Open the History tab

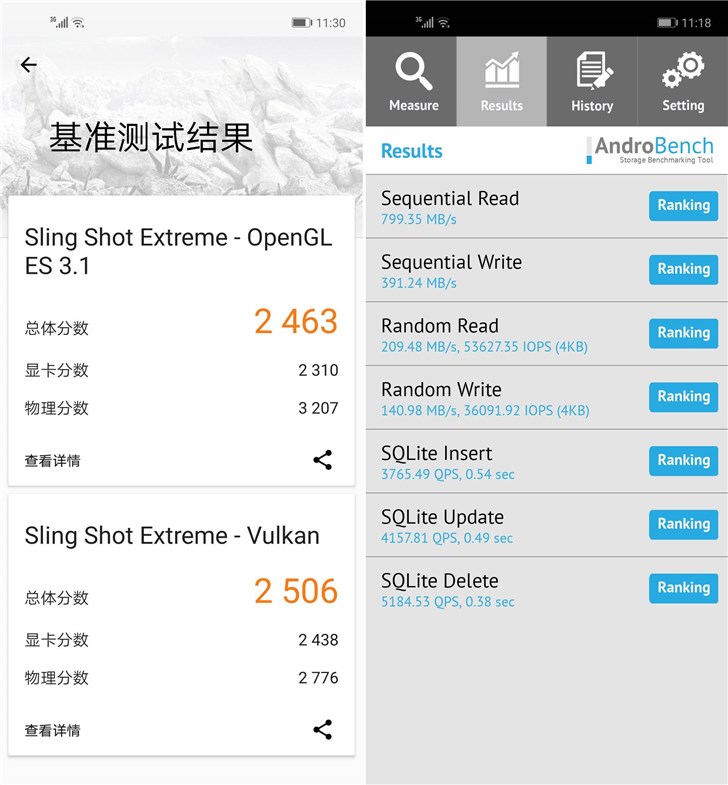592,82
